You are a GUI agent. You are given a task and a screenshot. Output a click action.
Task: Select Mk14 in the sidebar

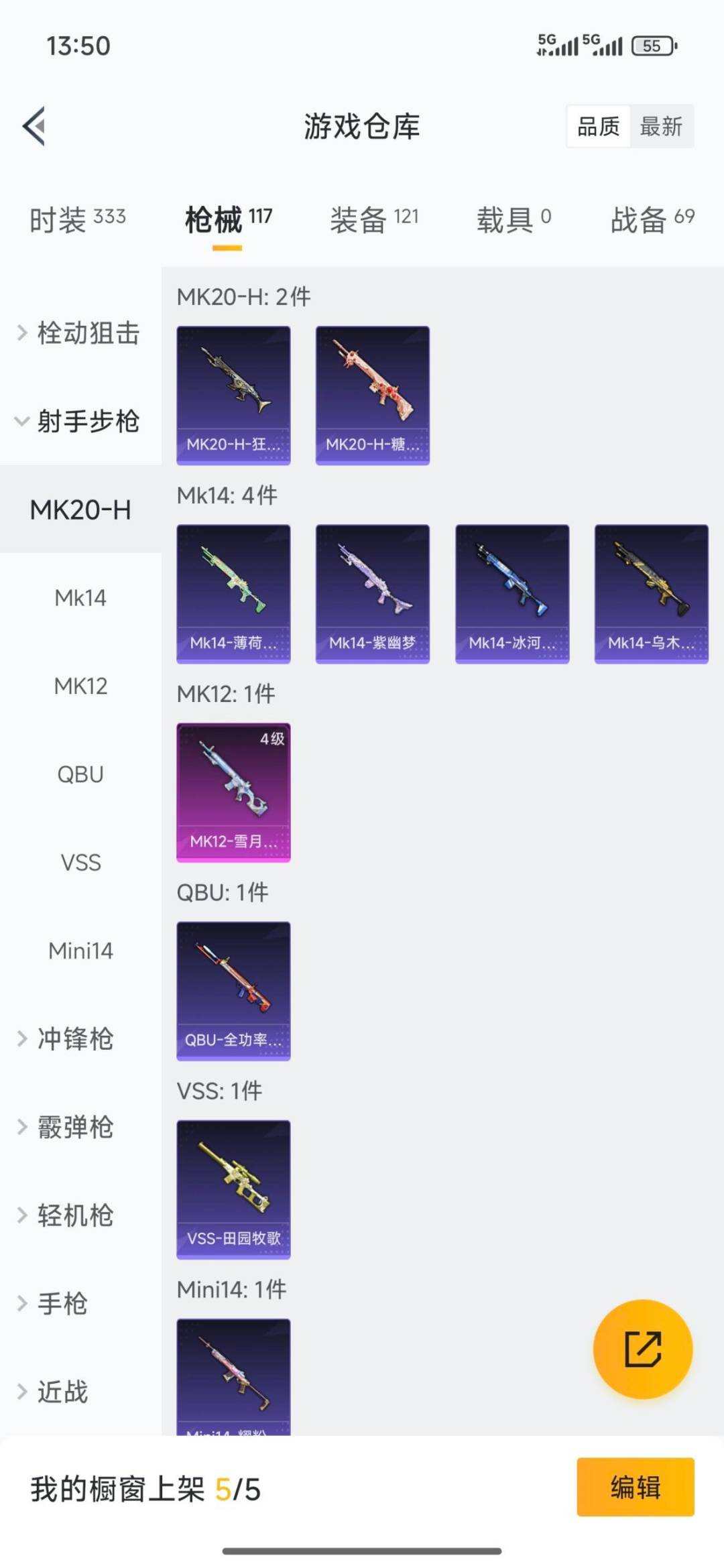(80, 597)
